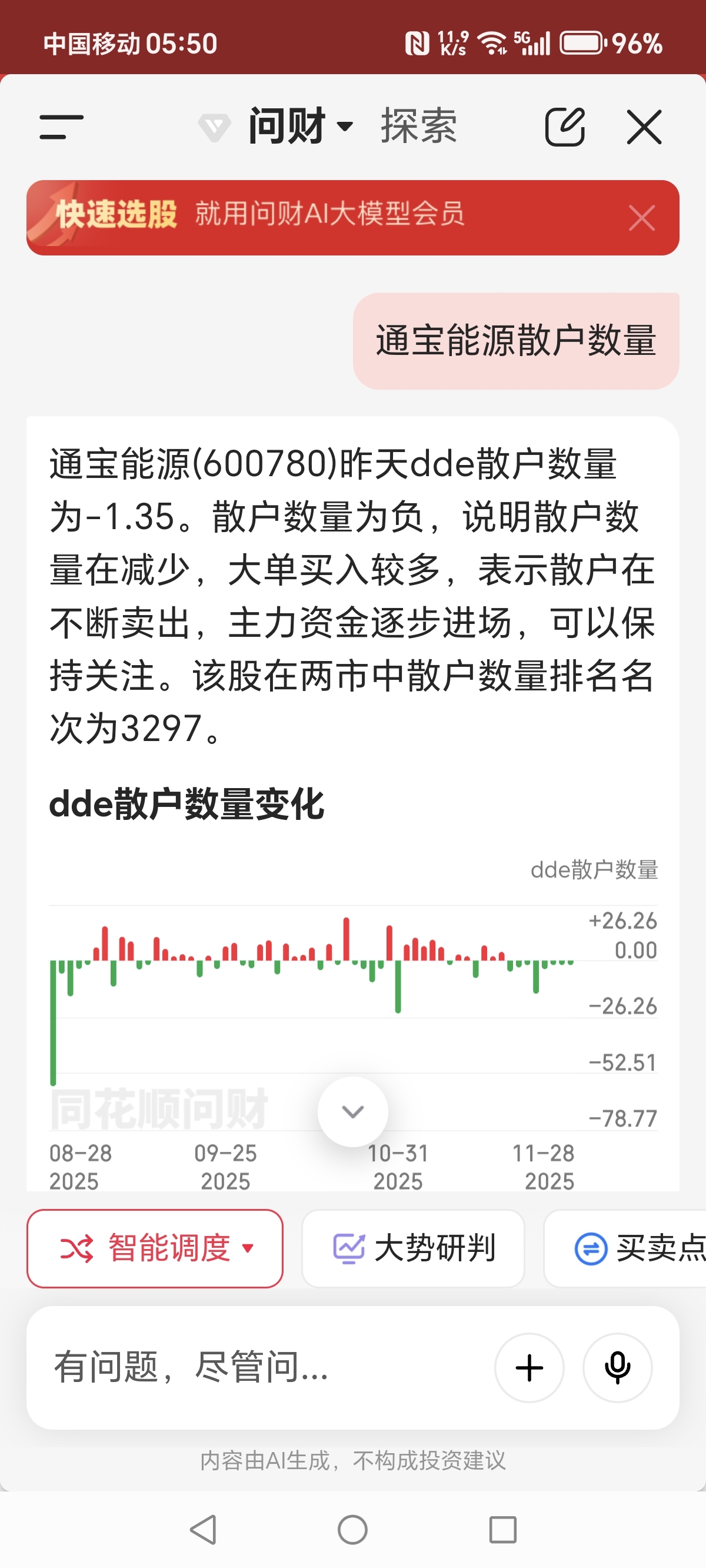Dismiss the 快速选股 banner

point(641,218)
